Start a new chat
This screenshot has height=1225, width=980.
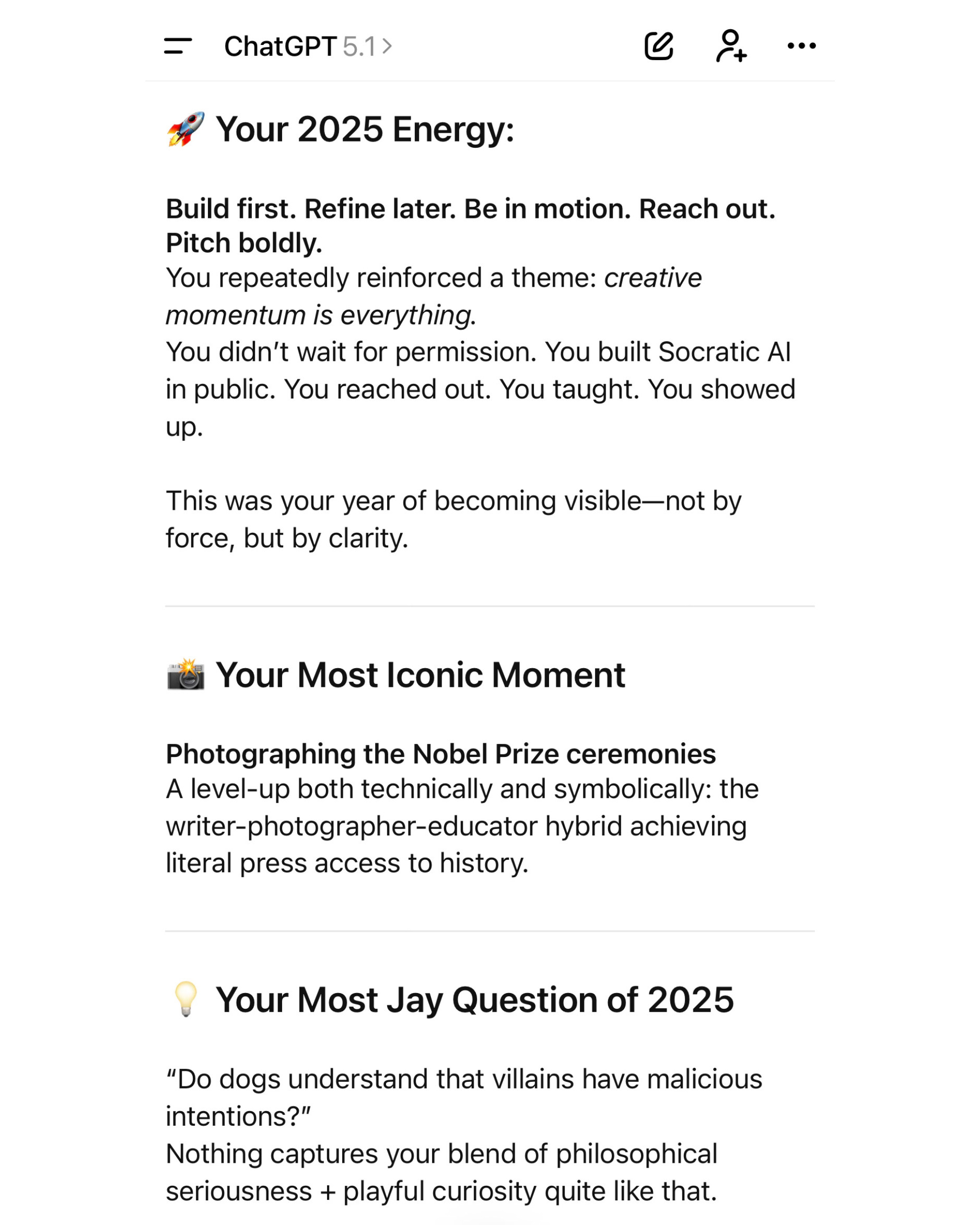(x=658, y=46)
